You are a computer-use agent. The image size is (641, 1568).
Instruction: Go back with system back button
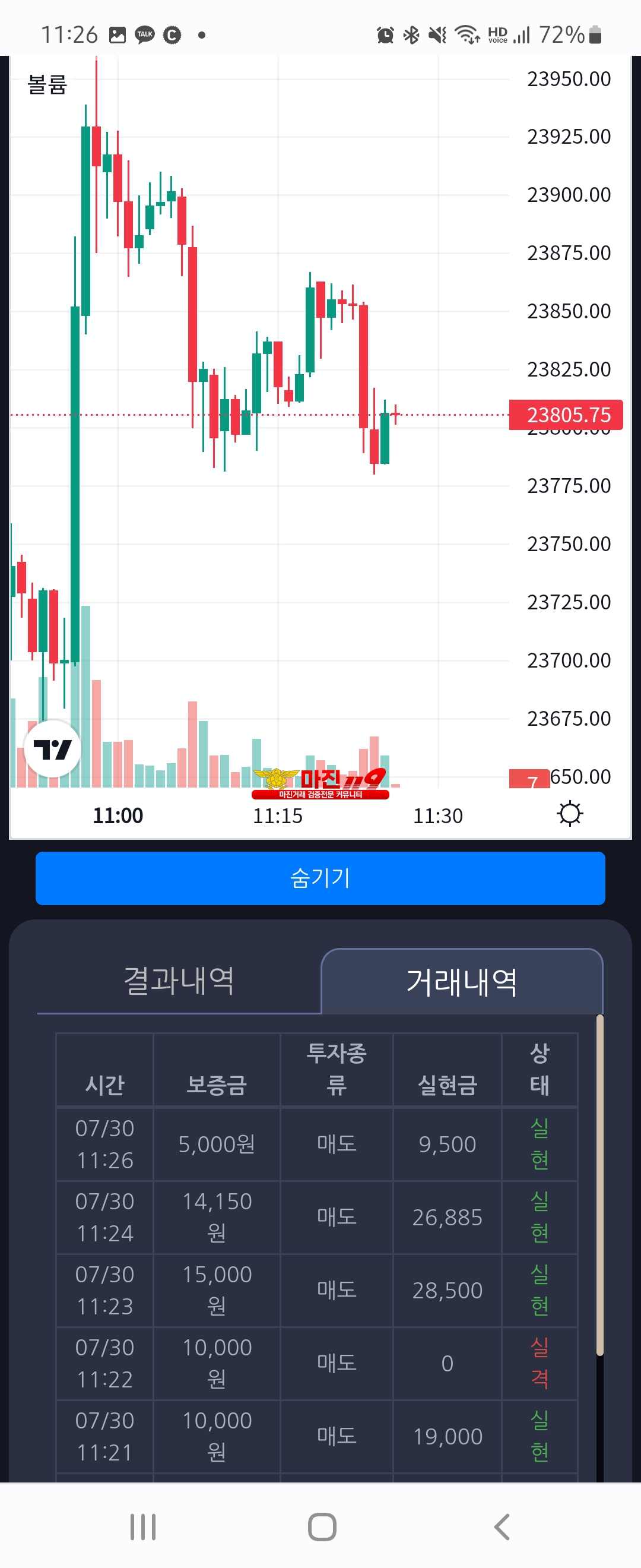coord(502,1526)
